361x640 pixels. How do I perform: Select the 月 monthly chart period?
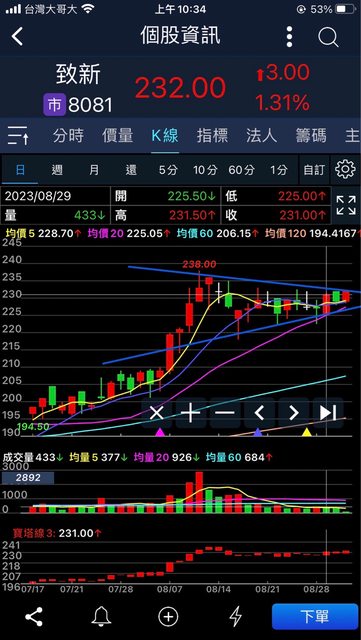point(94,169)
